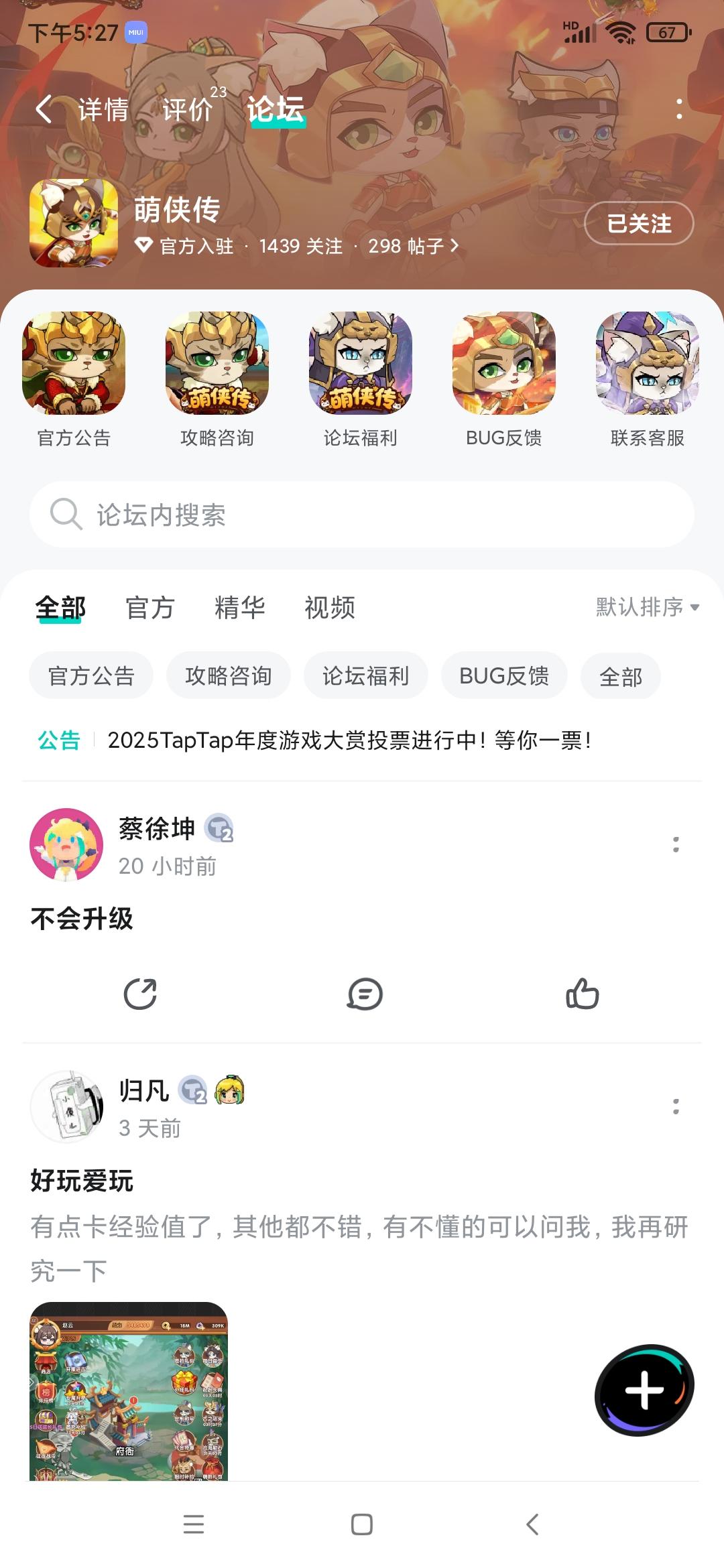Open more options on 归凡's post
724x1568 pixels.
point(676,1106)
